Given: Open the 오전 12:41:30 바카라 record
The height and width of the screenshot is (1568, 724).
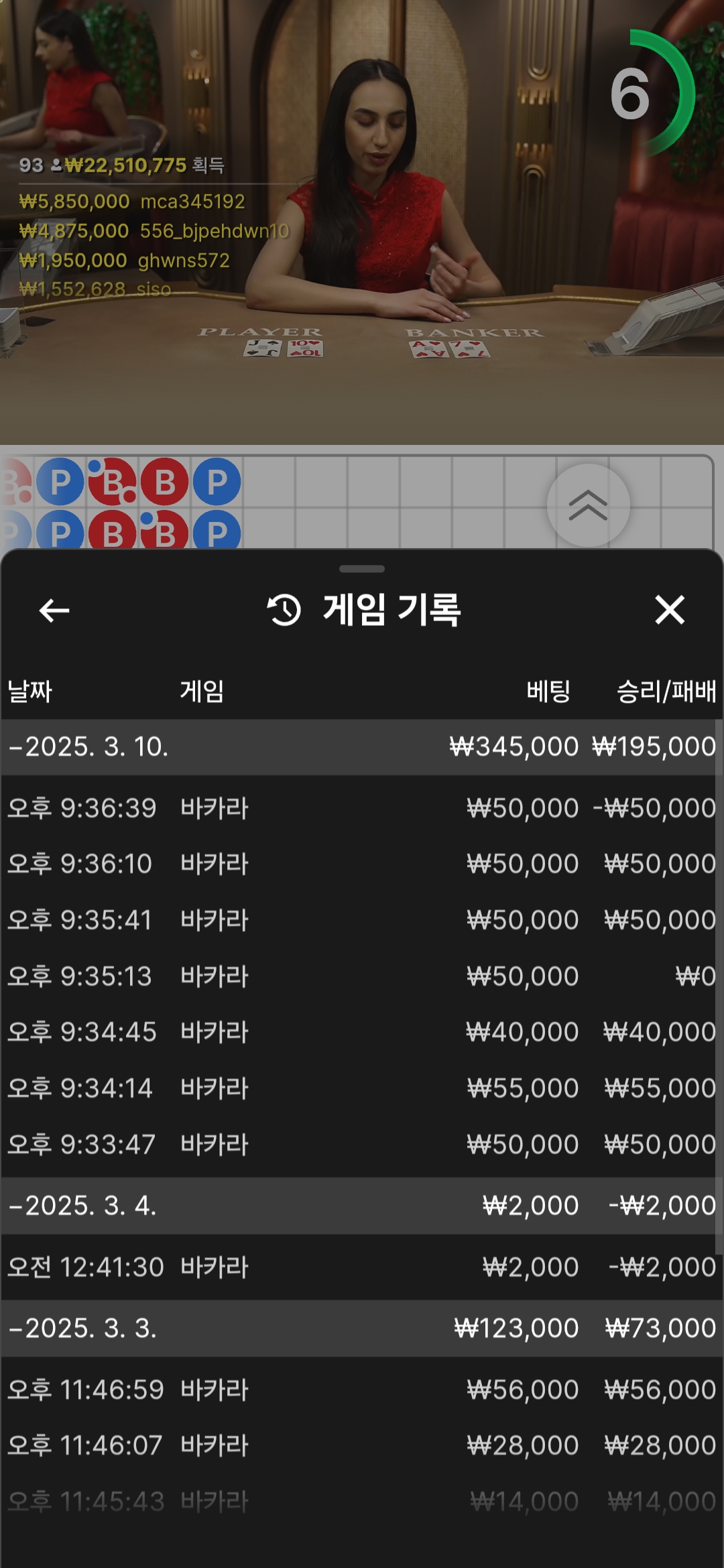Looking at the screenshot, I should click(362, 1267).
